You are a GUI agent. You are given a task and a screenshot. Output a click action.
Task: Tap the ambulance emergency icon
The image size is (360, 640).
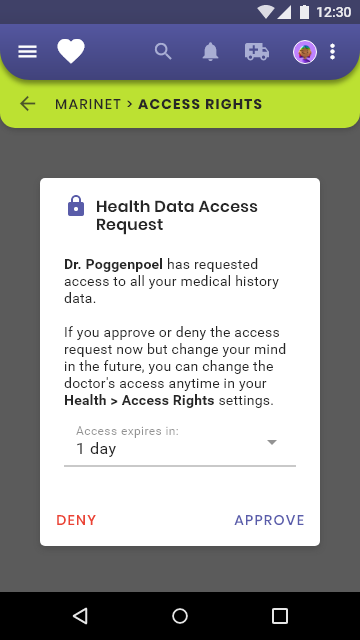pos(257,52)
